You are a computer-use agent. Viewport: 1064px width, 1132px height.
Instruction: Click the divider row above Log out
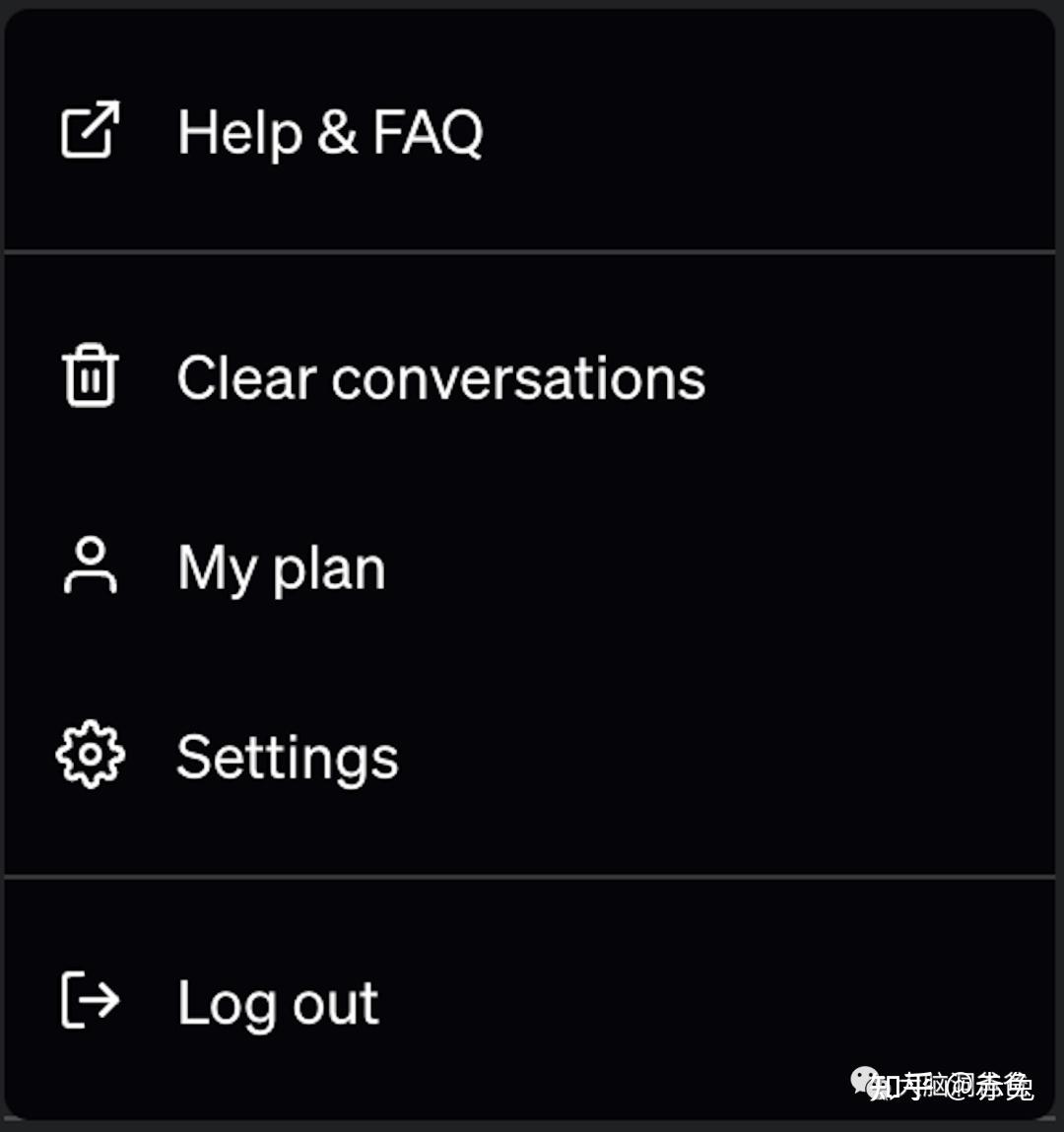click(532, 871)
